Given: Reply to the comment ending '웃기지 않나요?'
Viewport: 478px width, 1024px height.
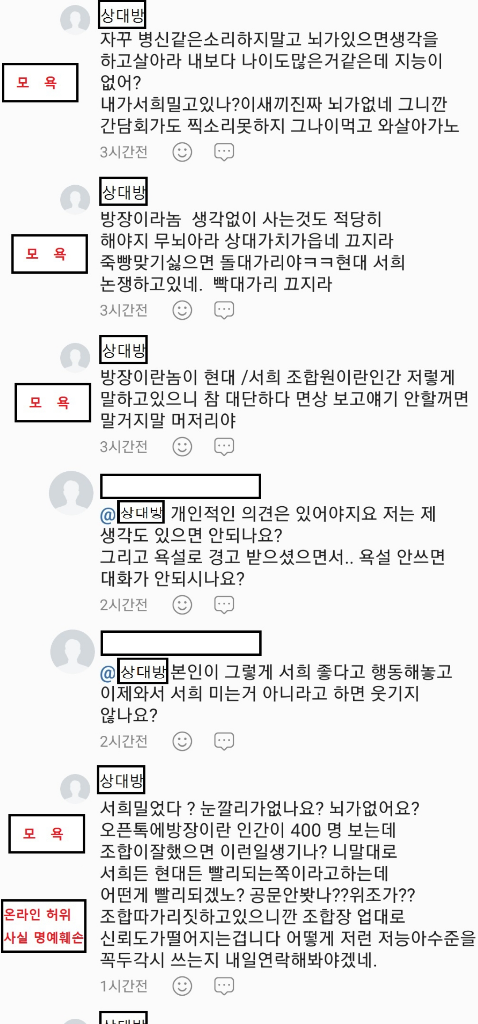Looking at the screenshot, I should [x=224, y=741].
